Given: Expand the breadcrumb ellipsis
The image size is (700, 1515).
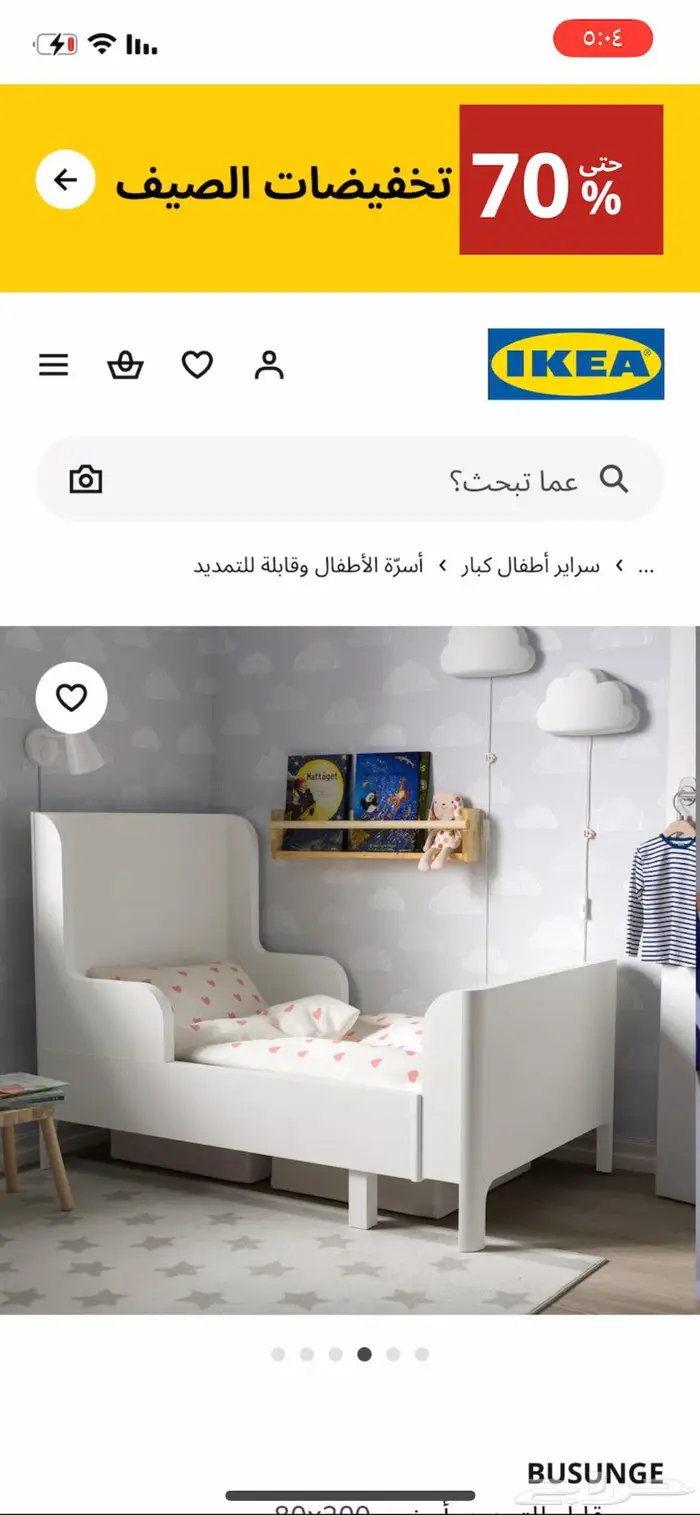Looking at the screenshot, I should (646, 567).
